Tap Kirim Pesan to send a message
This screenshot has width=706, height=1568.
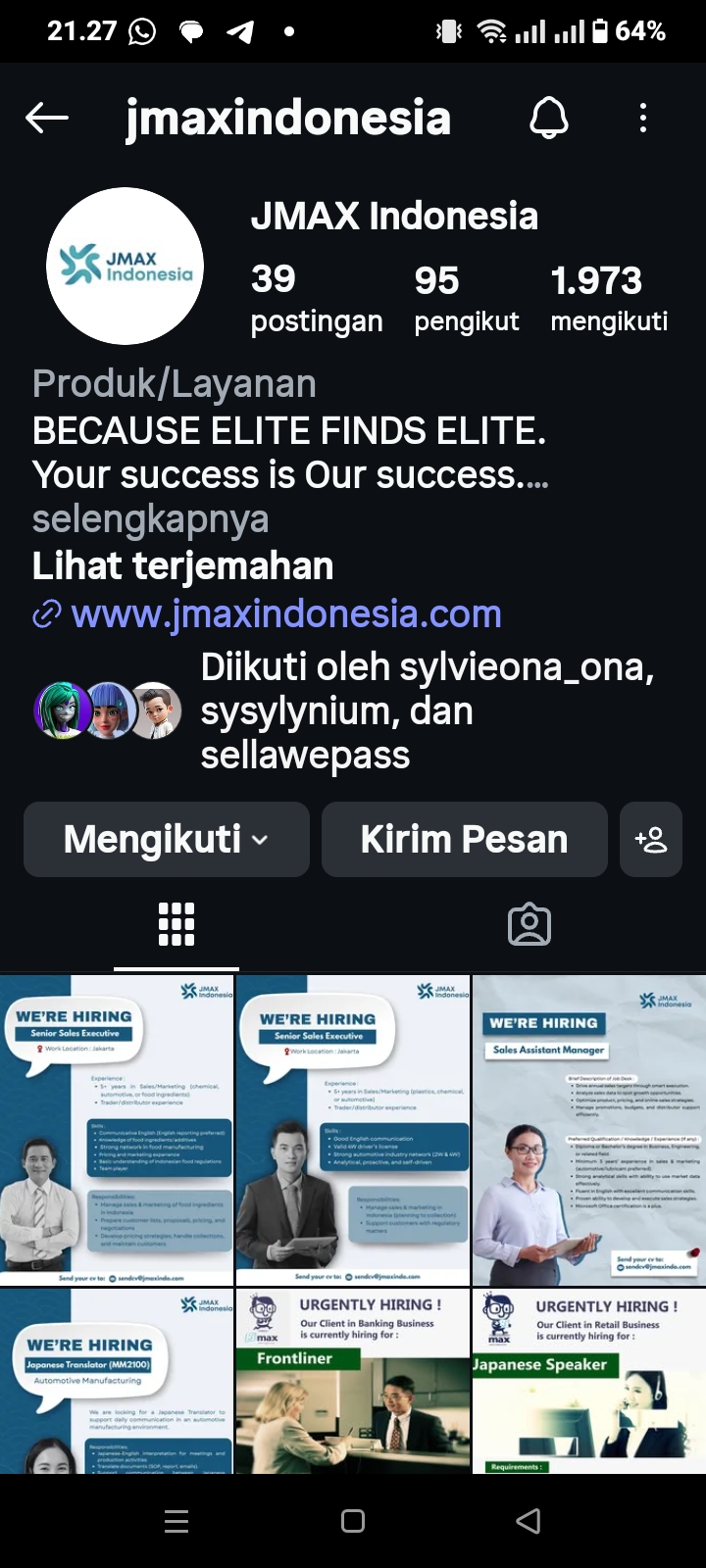pyautogui.click(x=464, y=840)
